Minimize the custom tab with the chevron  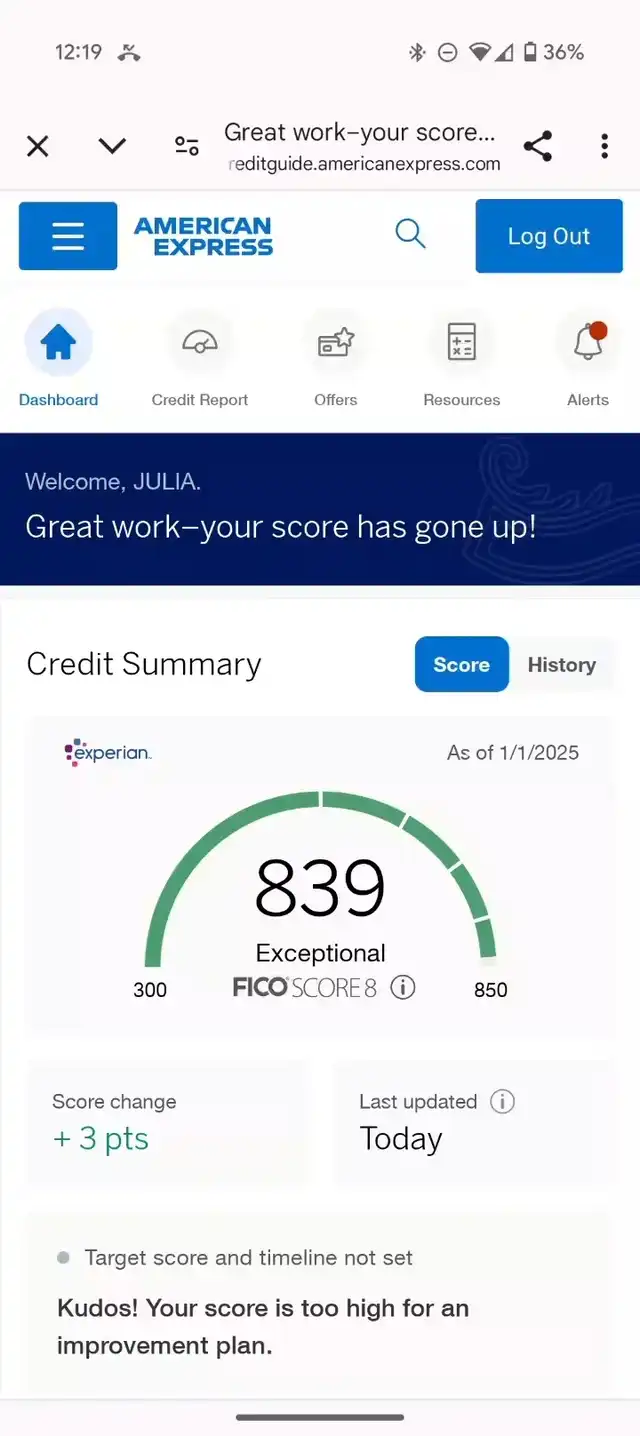112,147
